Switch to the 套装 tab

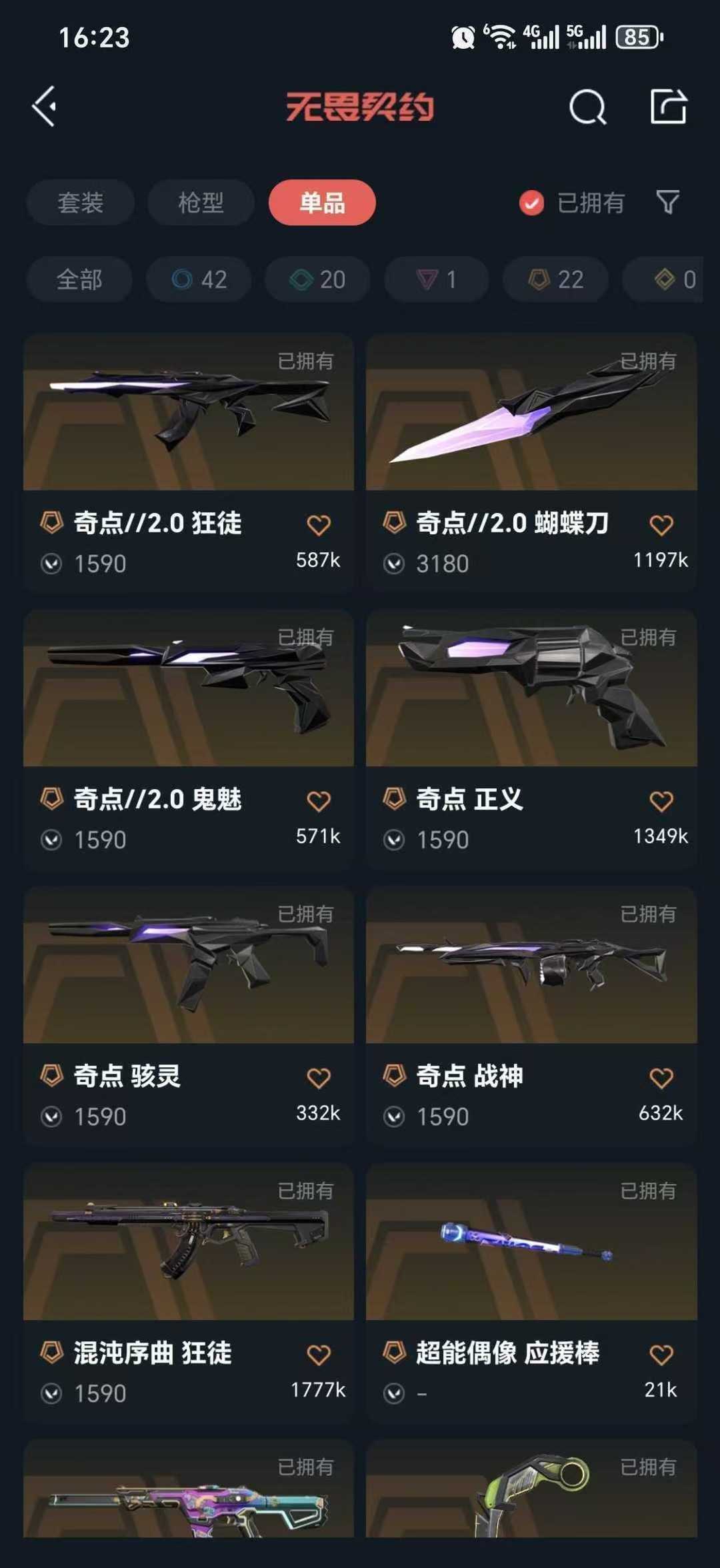click(80, 203)
